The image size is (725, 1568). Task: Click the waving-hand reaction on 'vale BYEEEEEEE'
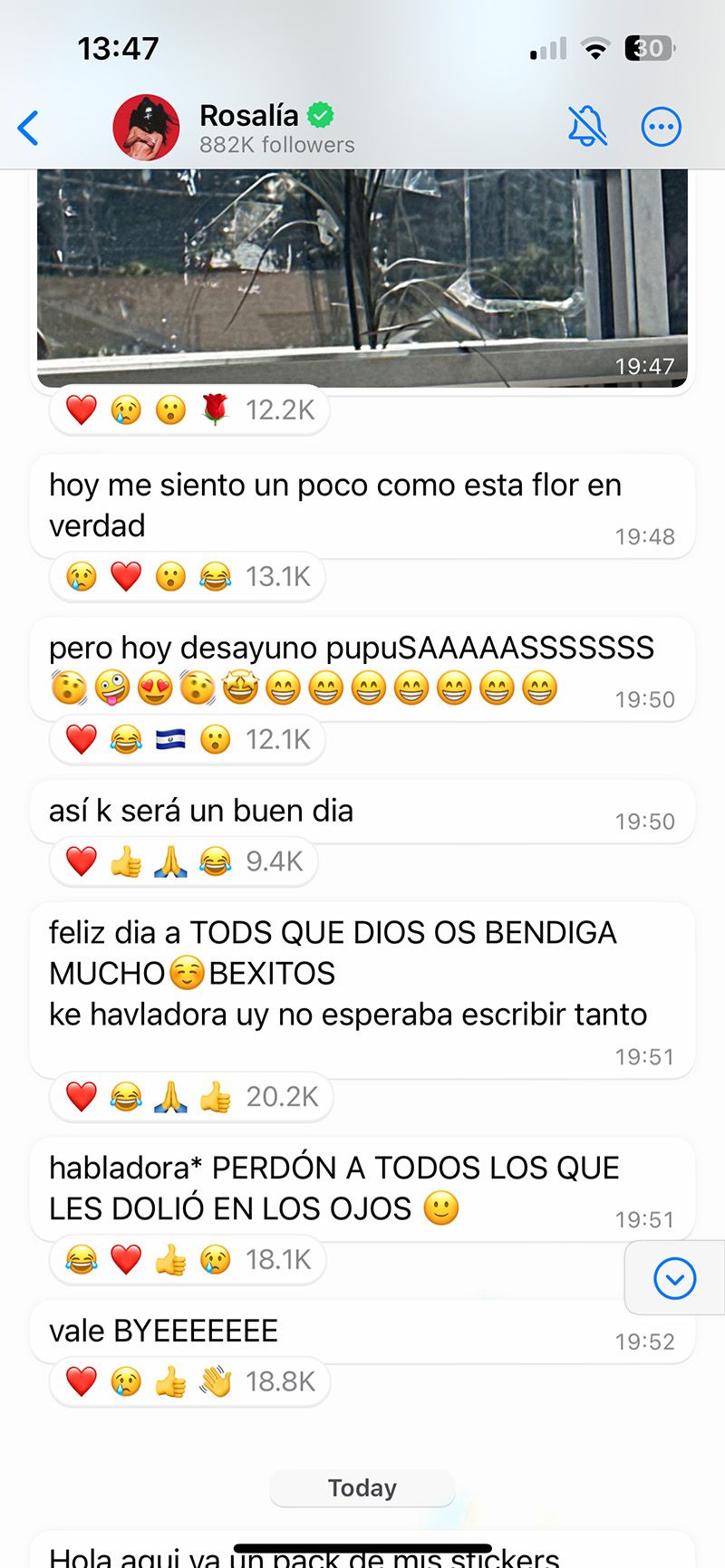[217, 1381]
